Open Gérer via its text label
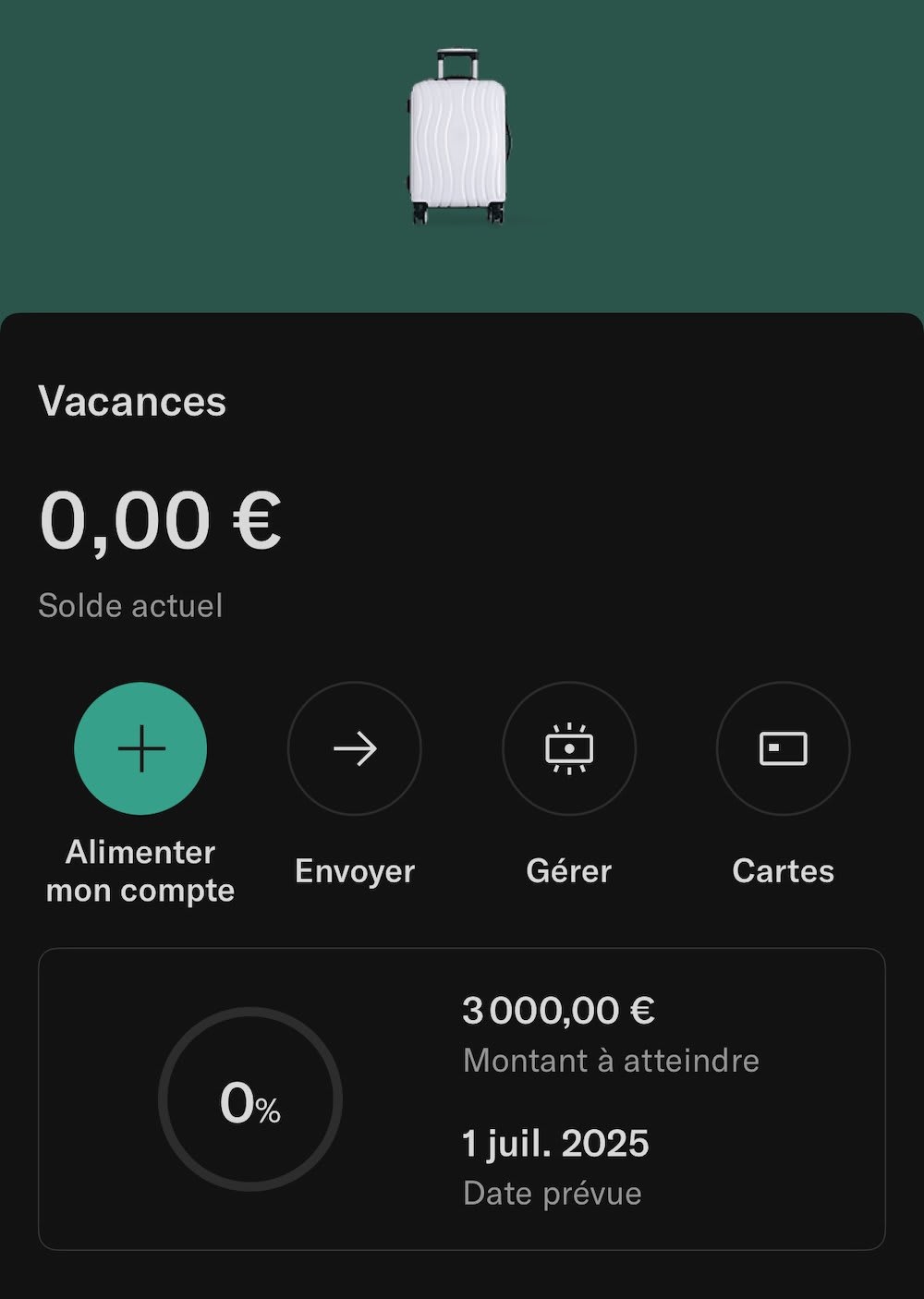The width and height of the screenshot is (924, 1299). pyautogui.click(x=569, y=869)
